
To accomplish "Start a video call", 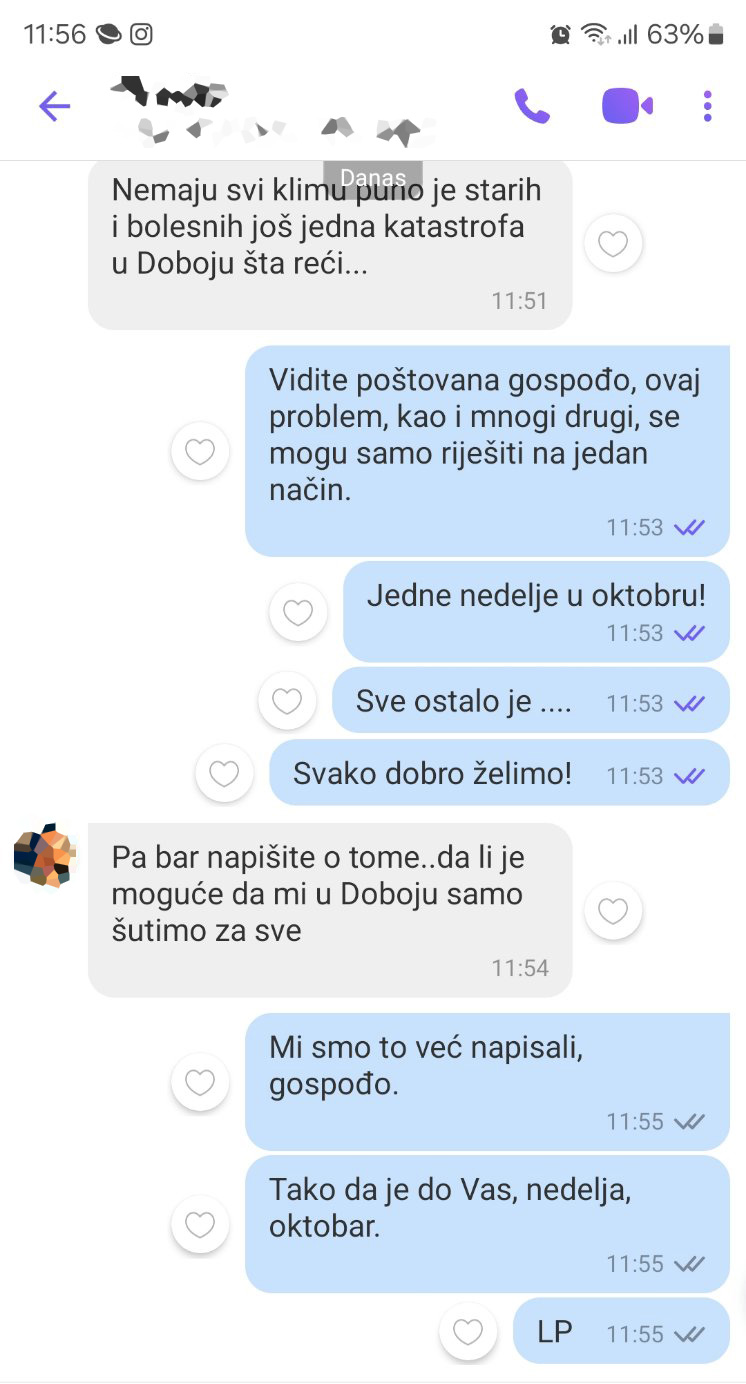I will 627,106.
